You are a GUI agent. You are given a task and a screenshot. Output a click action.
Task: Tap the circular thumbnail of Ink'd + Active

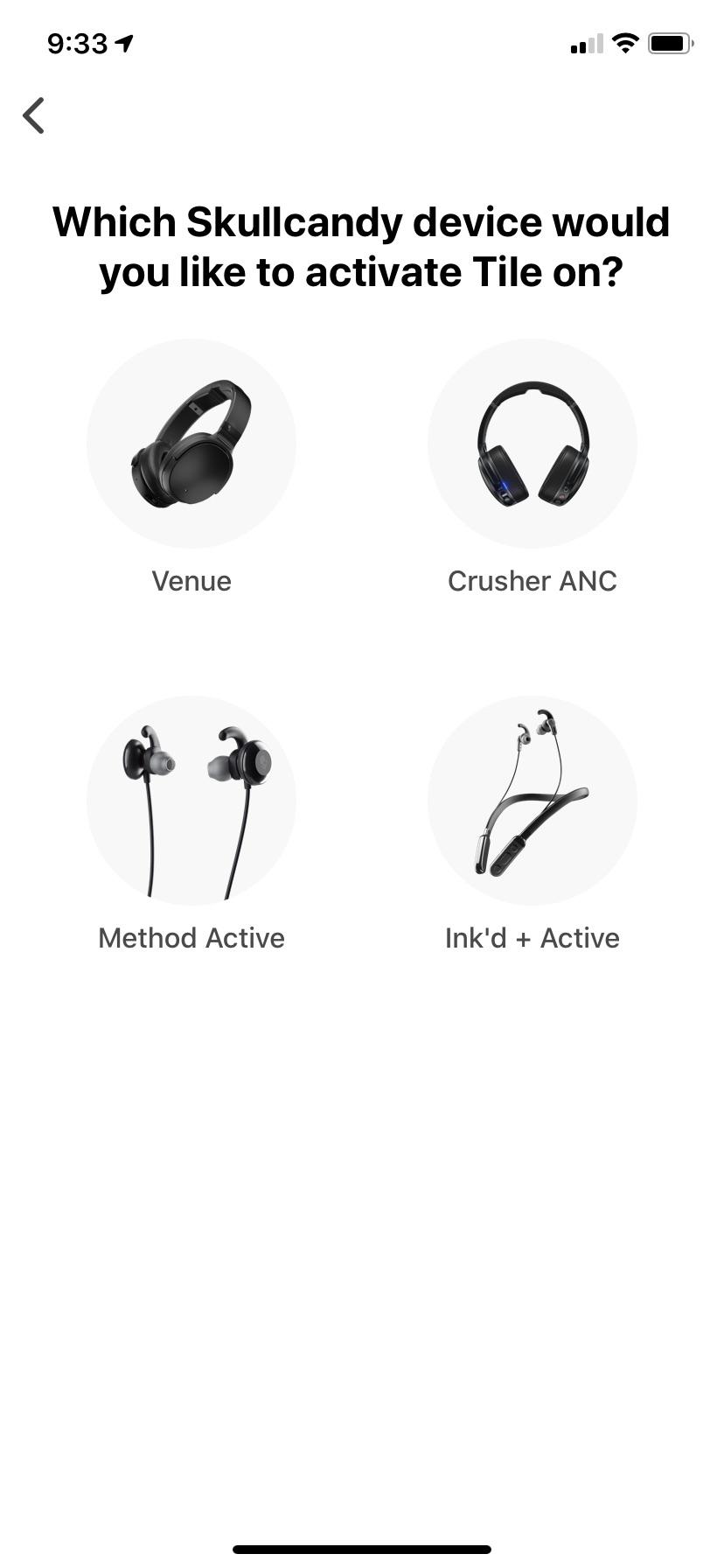point(533,801)
